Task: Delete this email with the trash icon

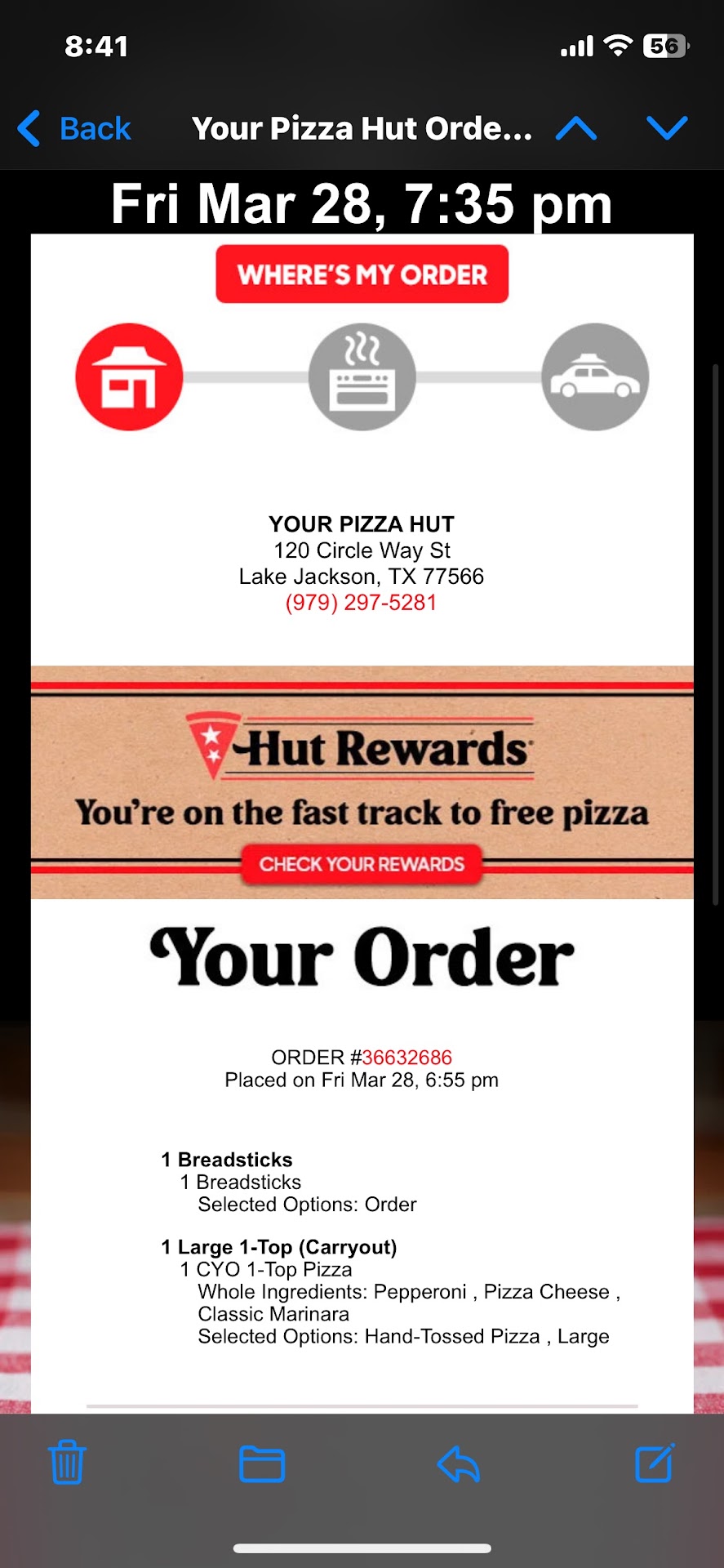Action: [67, 1462]
